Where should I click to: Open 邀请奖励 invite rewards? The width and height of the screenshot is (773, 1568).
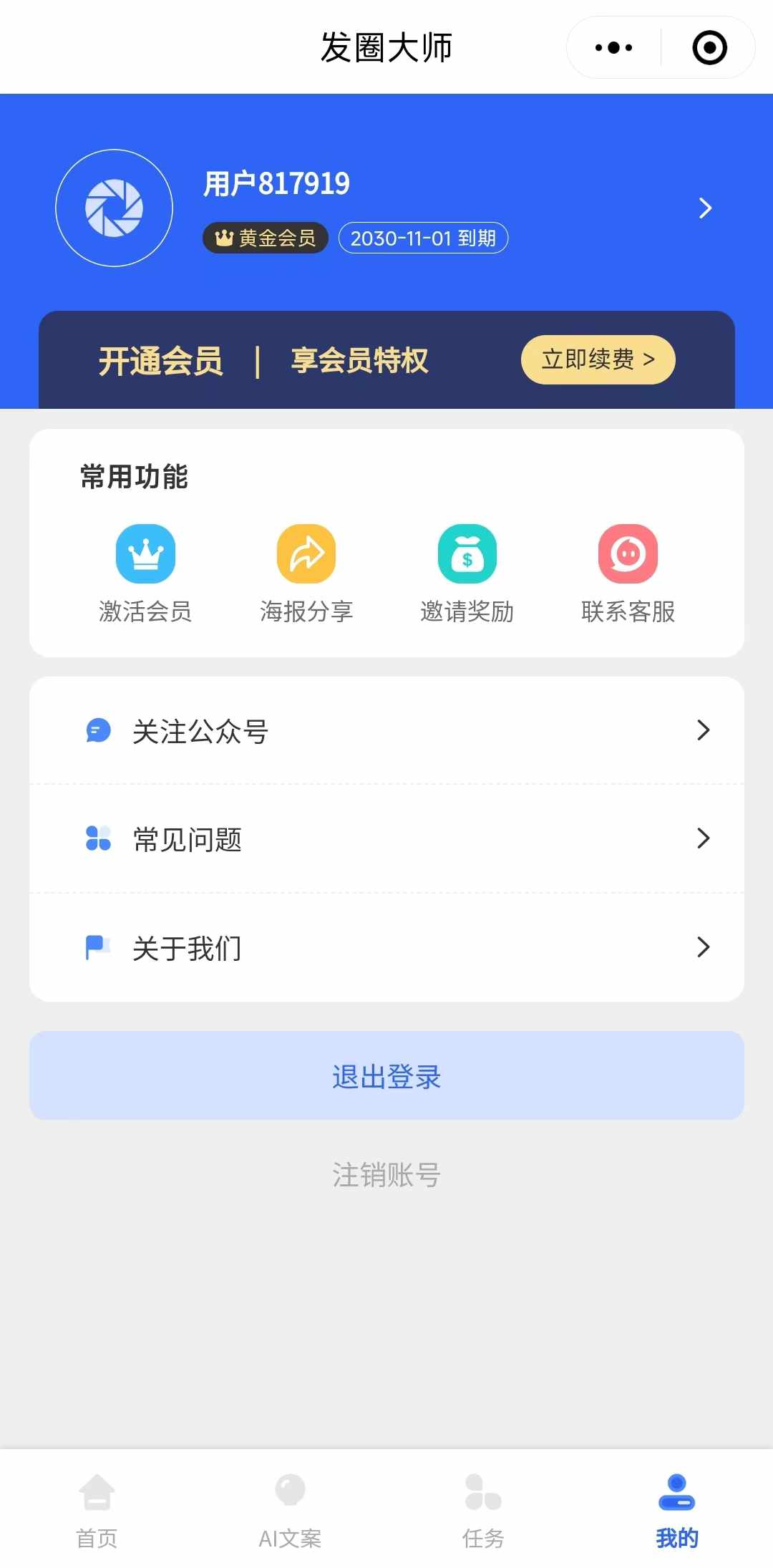click(x=467, y=573)
